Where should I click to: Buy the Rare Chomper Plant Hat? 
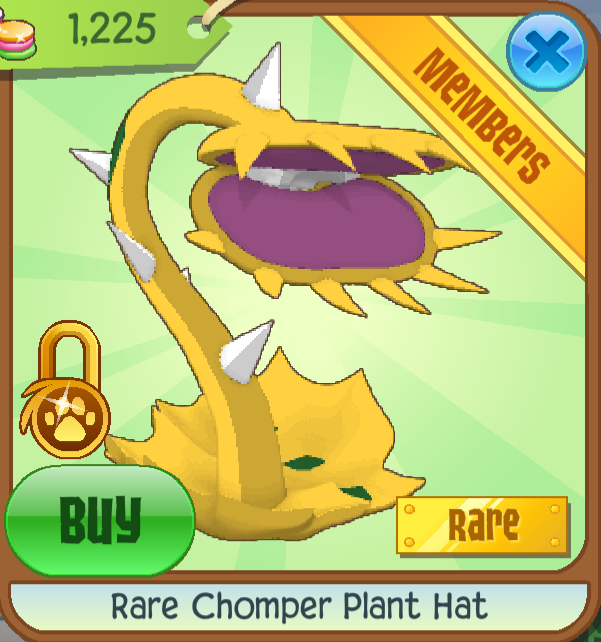99,520
